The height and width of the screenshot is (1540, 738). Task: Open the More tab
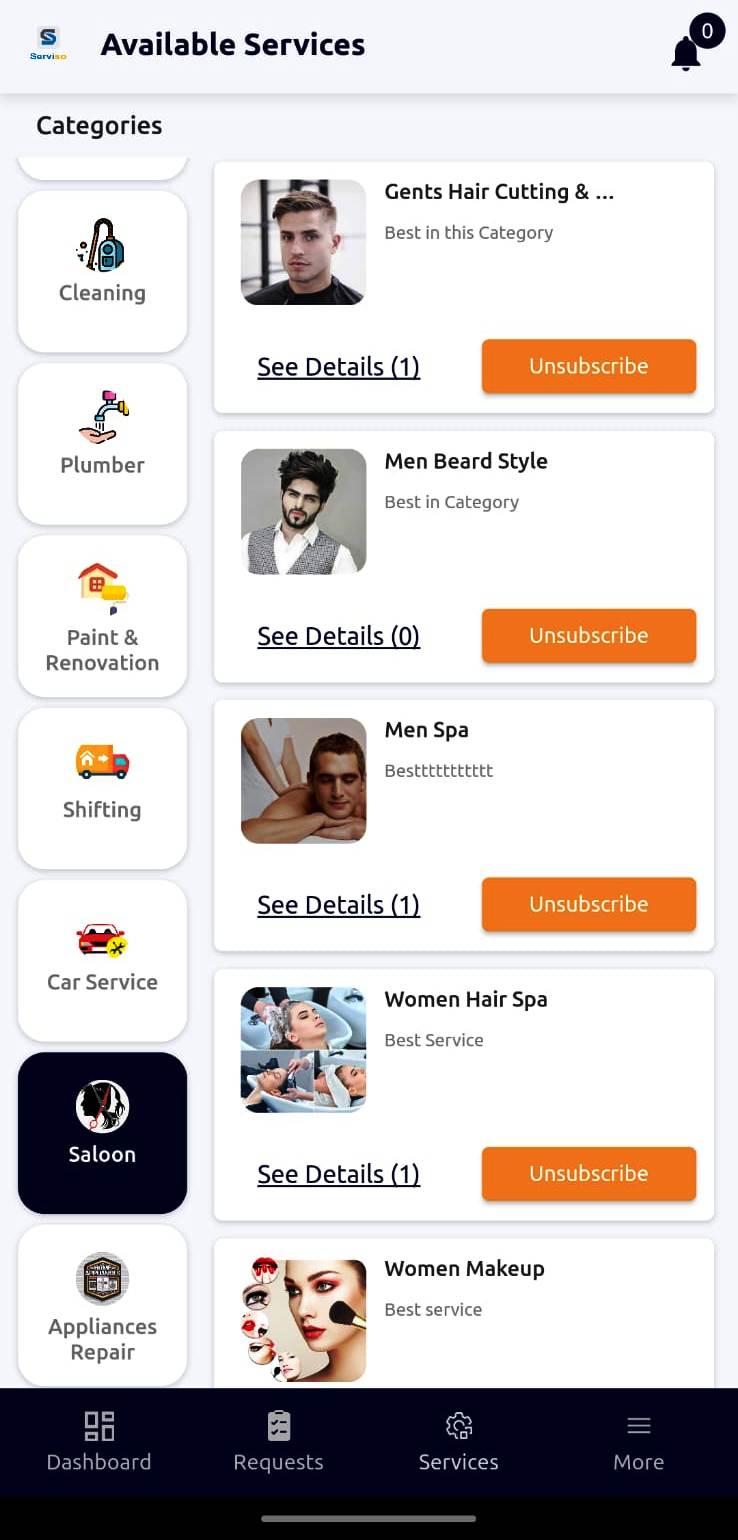coord(638,1441)
